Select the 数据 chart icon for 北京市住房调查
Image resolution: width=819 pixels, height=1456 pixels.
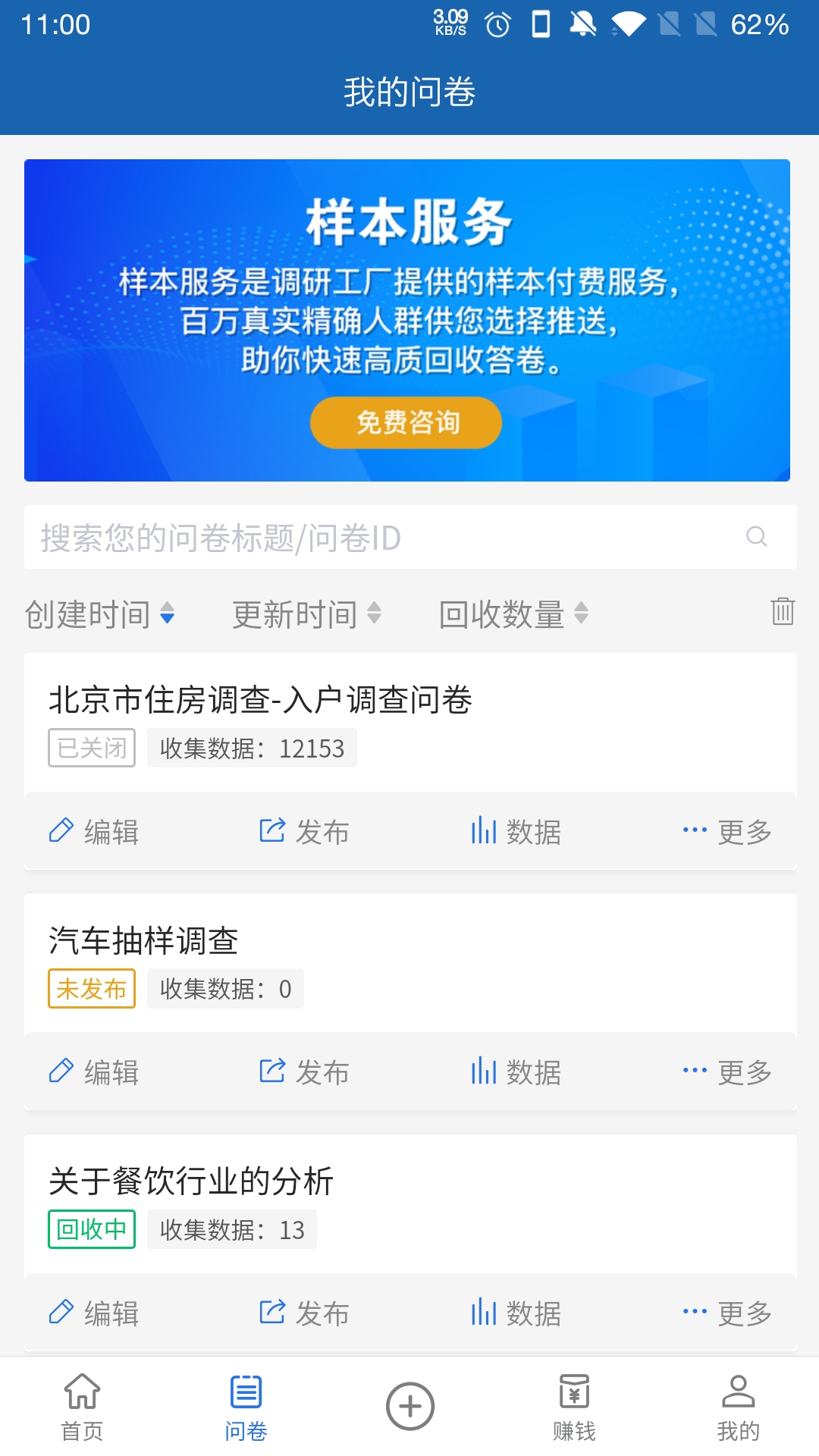484,830
